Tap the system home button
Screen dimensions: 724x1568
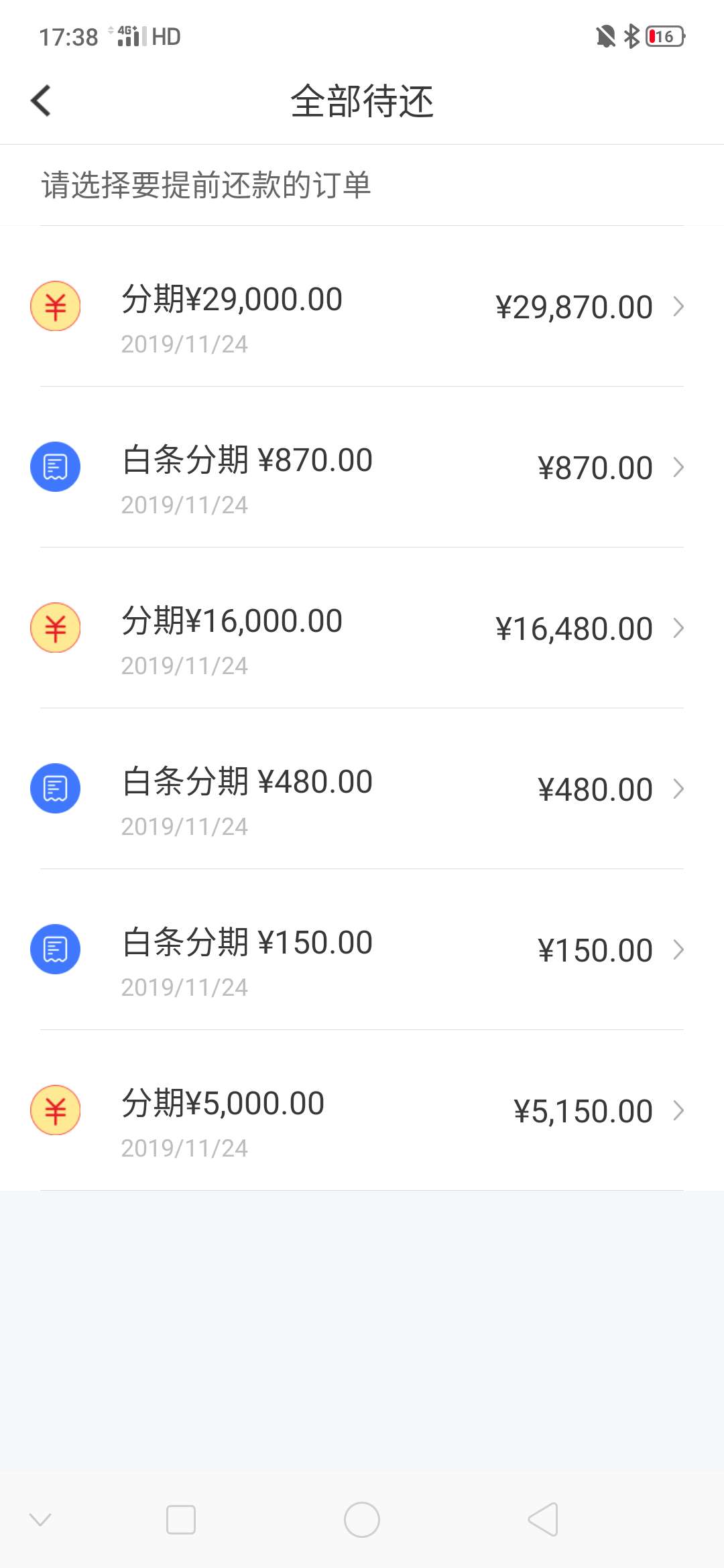coord(362,1520)
